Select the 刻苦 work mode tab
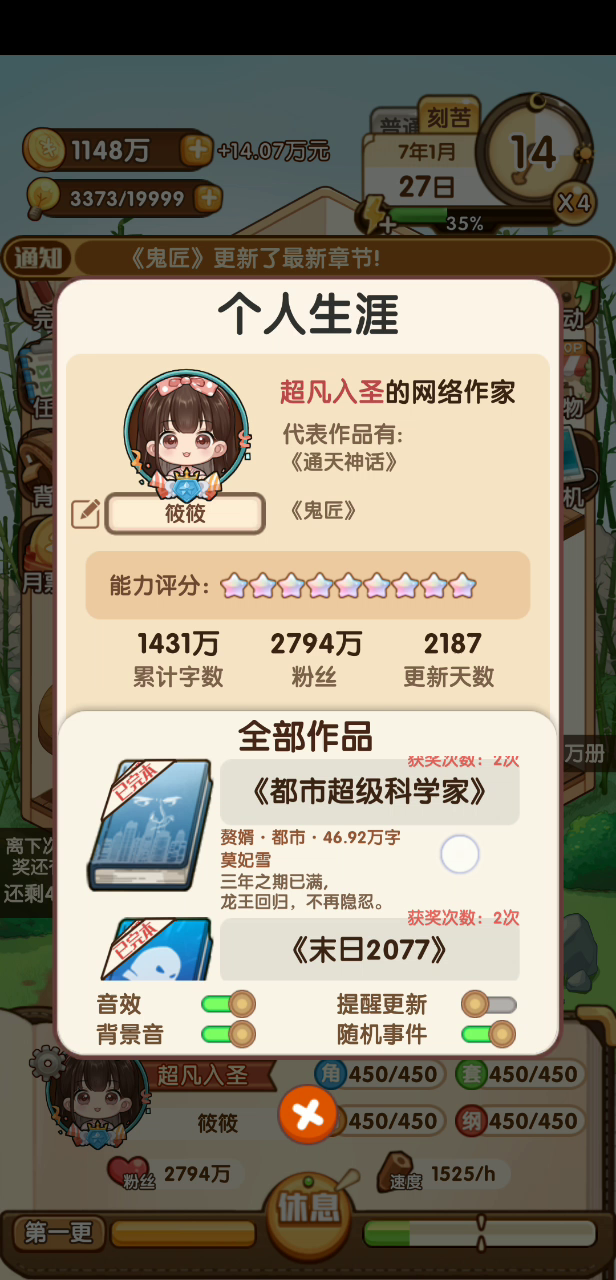This screenshot has width=616, height=1280. tap(448, 117)
